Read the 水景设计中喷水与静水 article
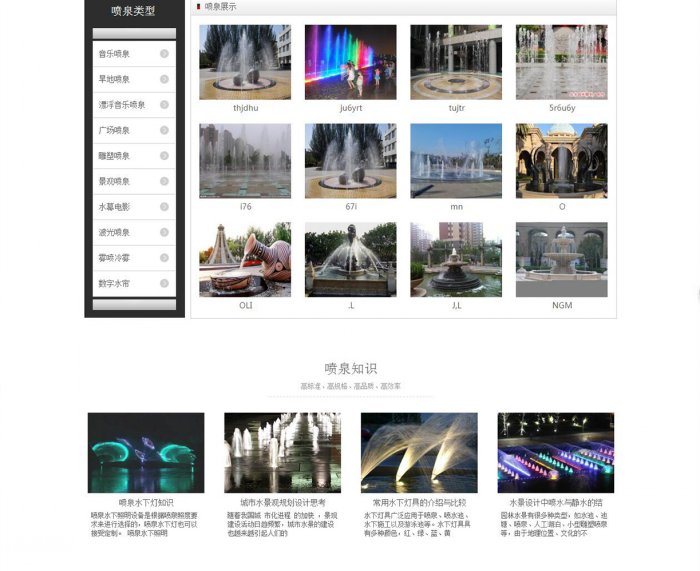 (555, 502)
